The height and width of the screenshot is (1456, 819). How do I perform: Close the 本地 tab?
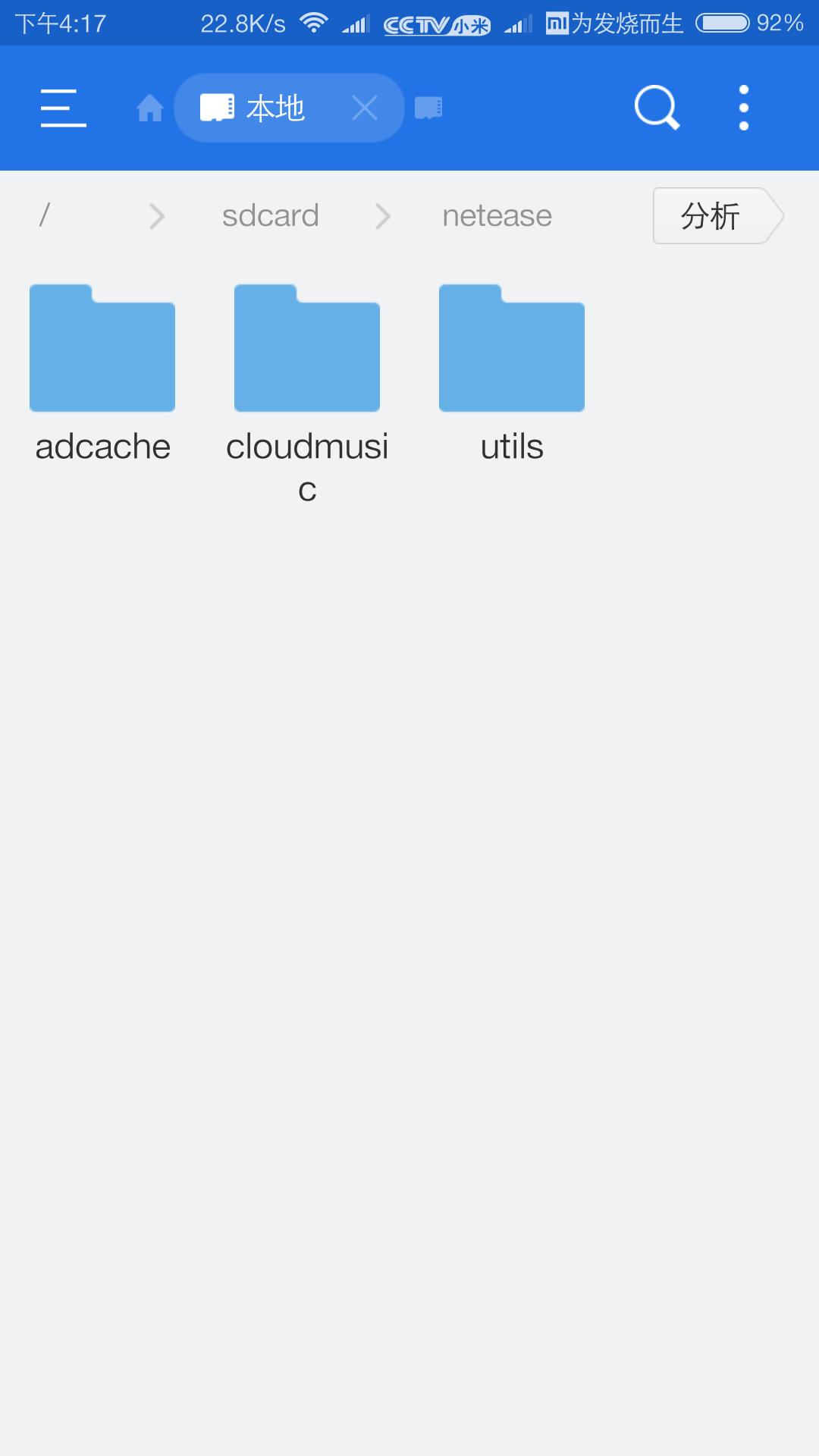click(x=365, y=108)
